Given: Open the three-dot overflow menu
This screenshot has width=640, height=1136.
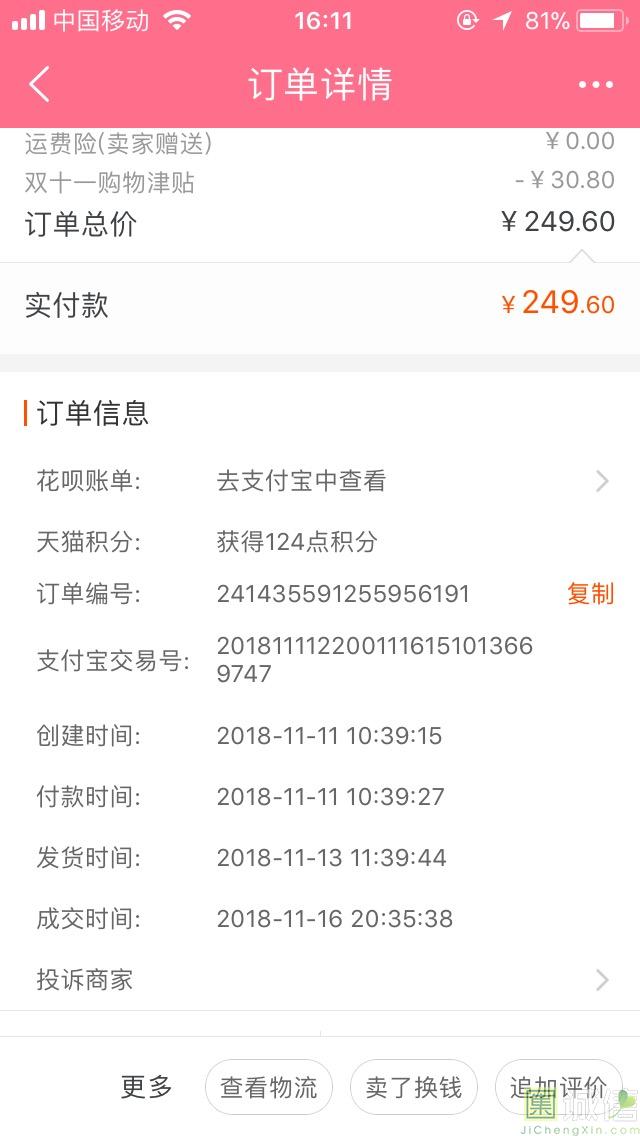Looking at the screenshot, I should click(x=596, y=85).
